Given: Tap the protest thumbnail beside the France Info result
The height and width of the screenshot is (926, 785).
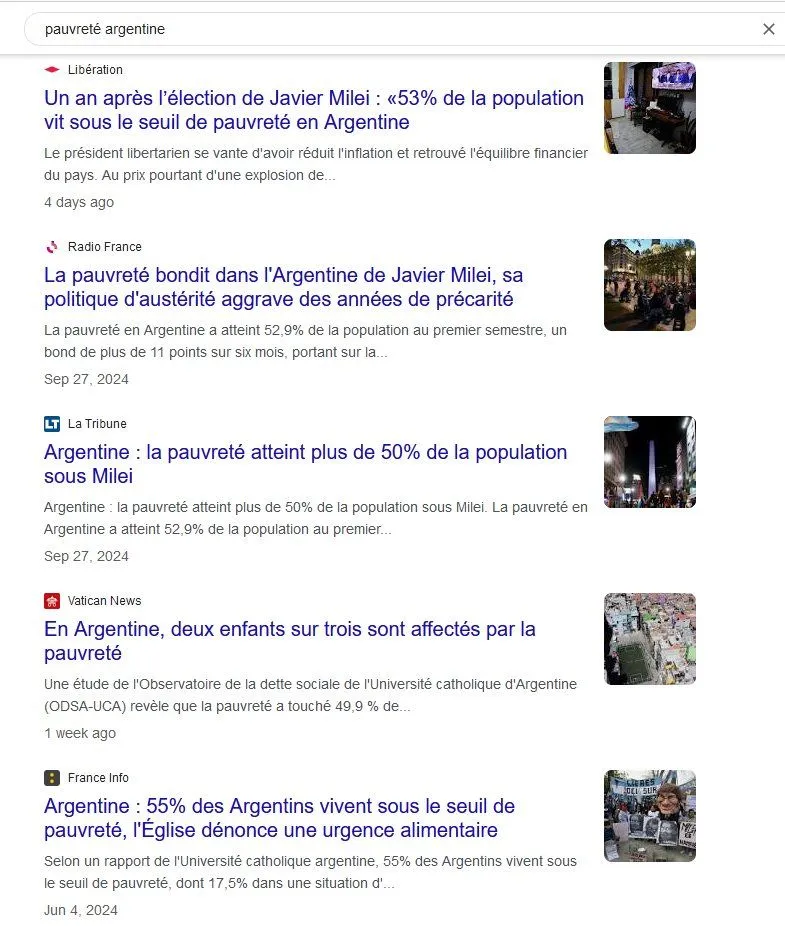Looking at the screenshot, I should [x=650, y=816].
